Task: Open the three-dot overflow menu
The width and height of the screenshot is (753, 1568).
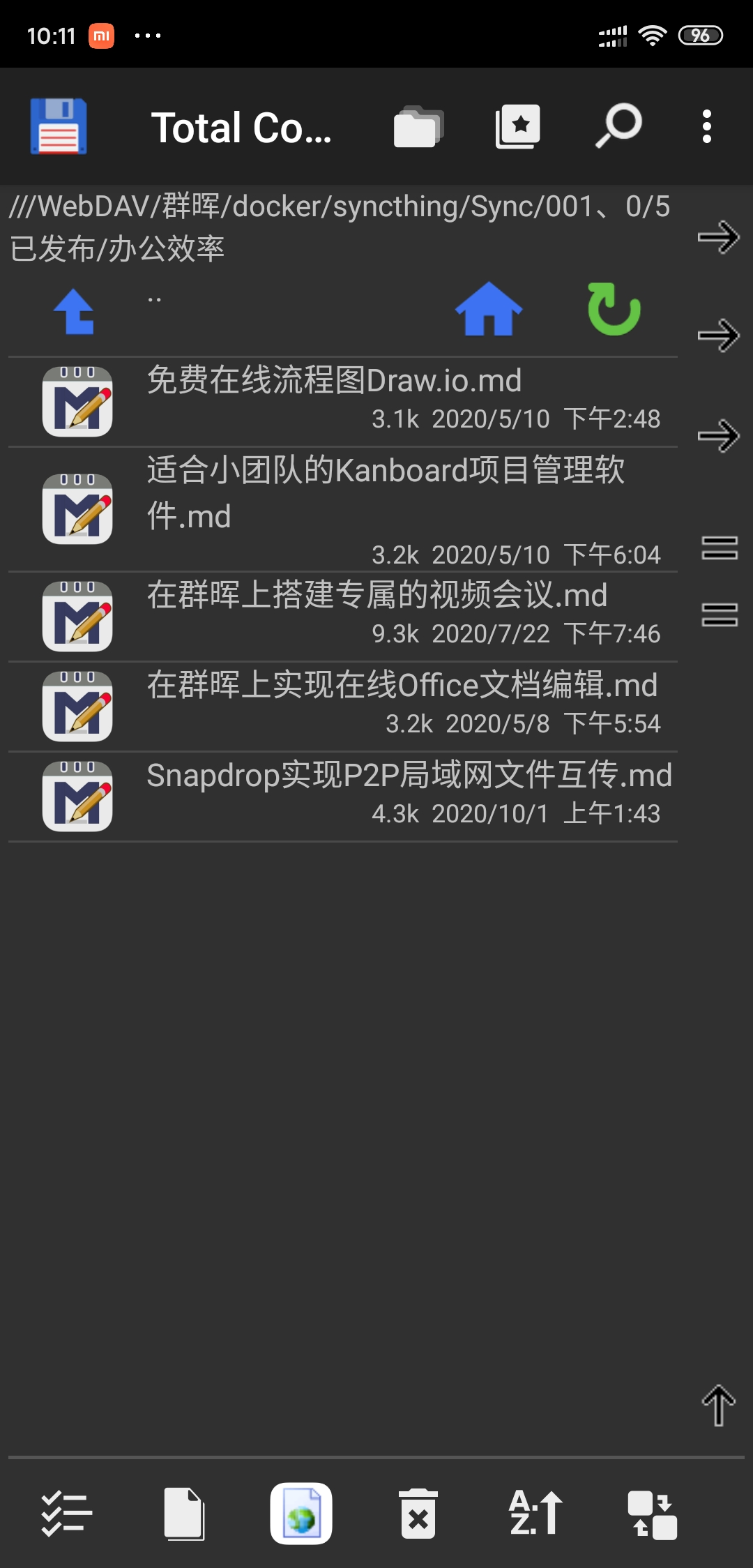Action: click(x=706, y=127)
